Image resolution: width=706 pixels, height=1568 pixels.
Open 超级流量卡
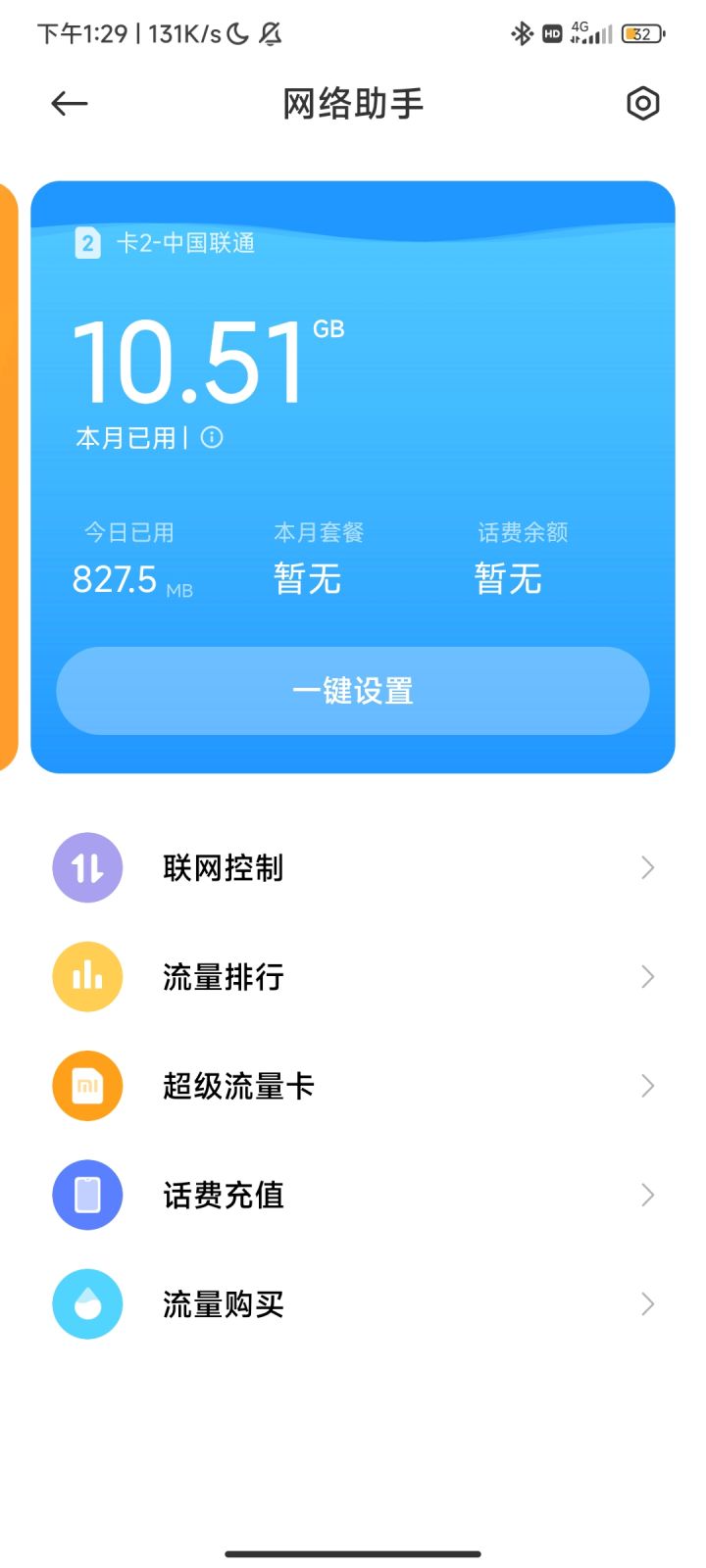353,1086
